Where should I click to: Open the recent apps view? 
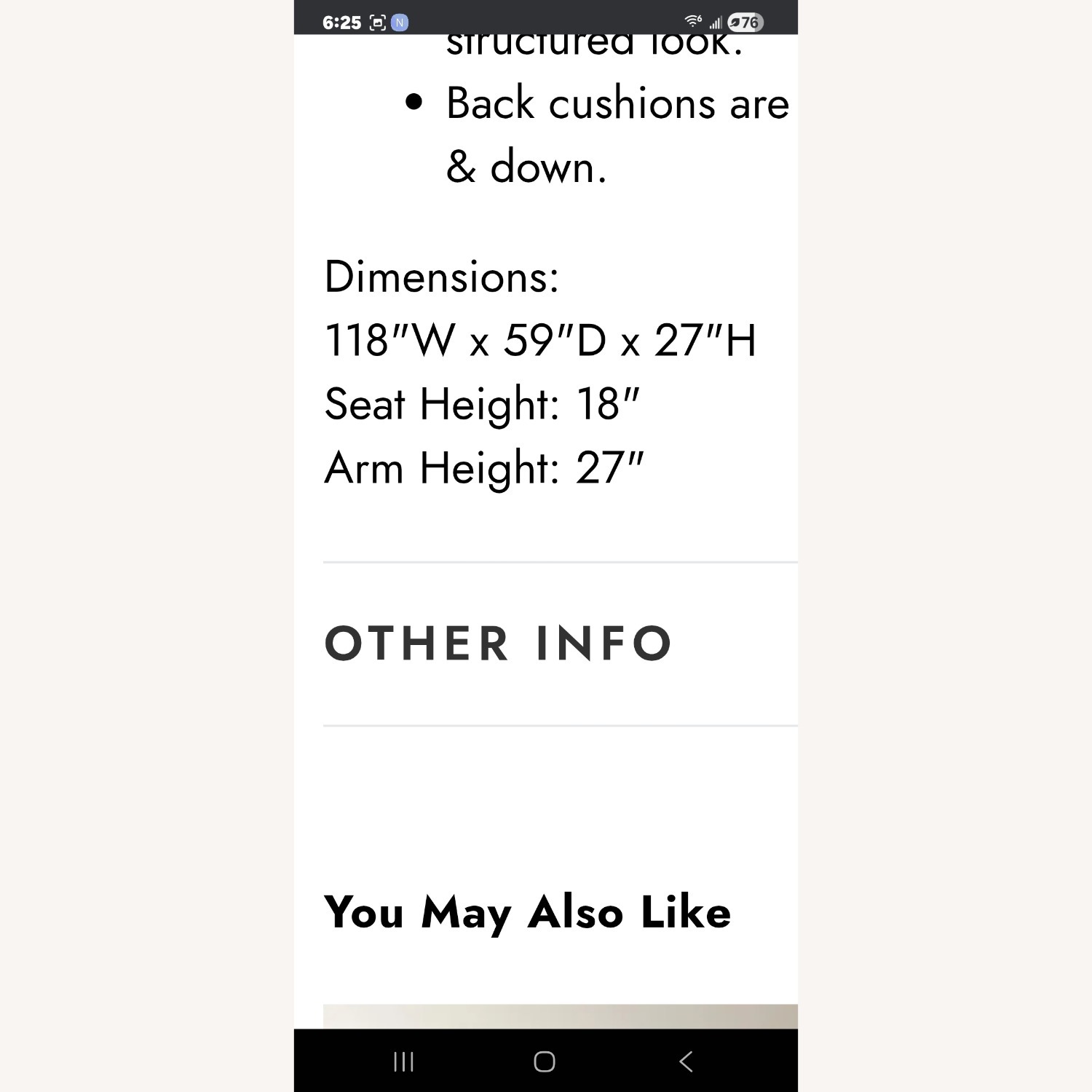[x=403, y=1061]
